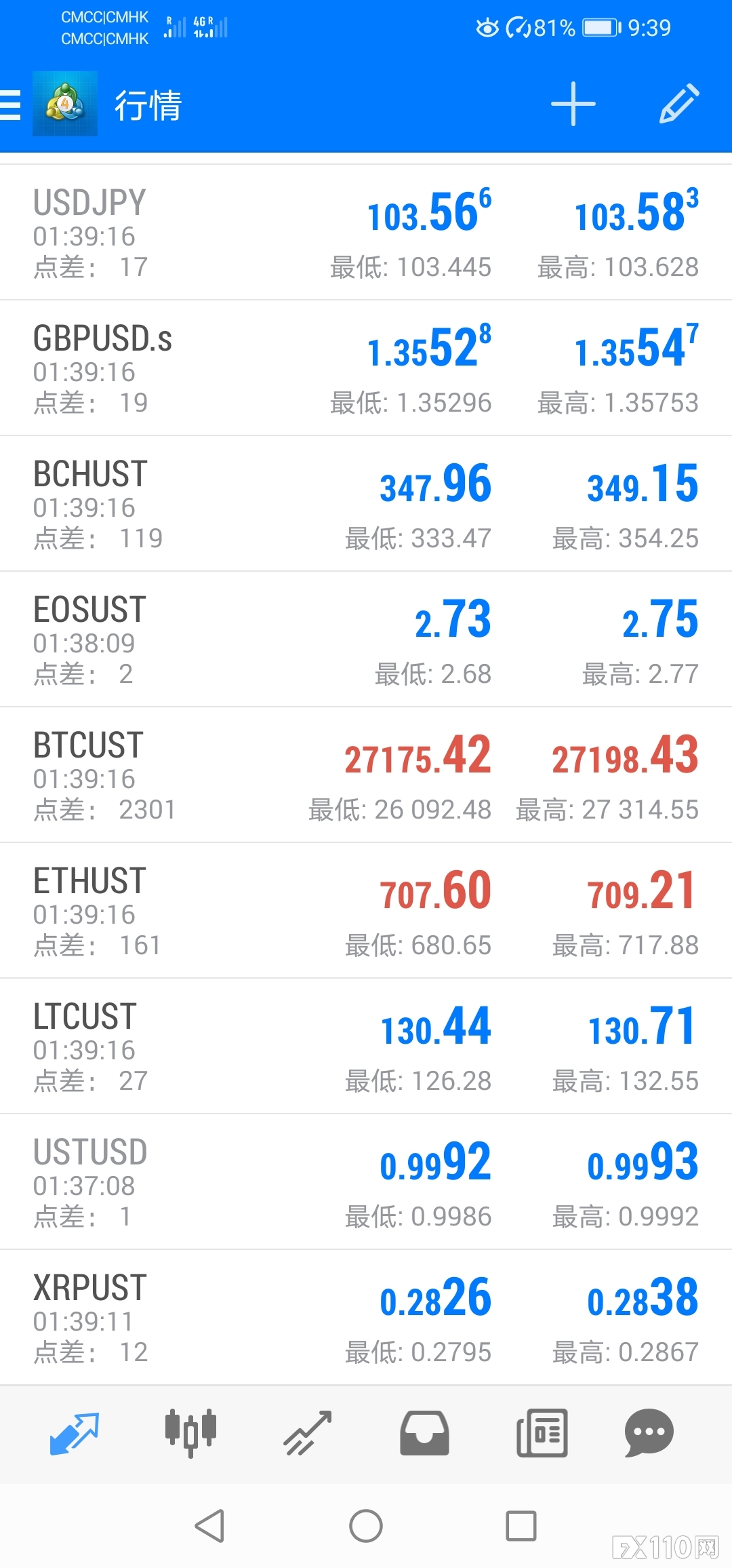
Task: Select the GBPUSD.s quote row
Action: (366, 368)
